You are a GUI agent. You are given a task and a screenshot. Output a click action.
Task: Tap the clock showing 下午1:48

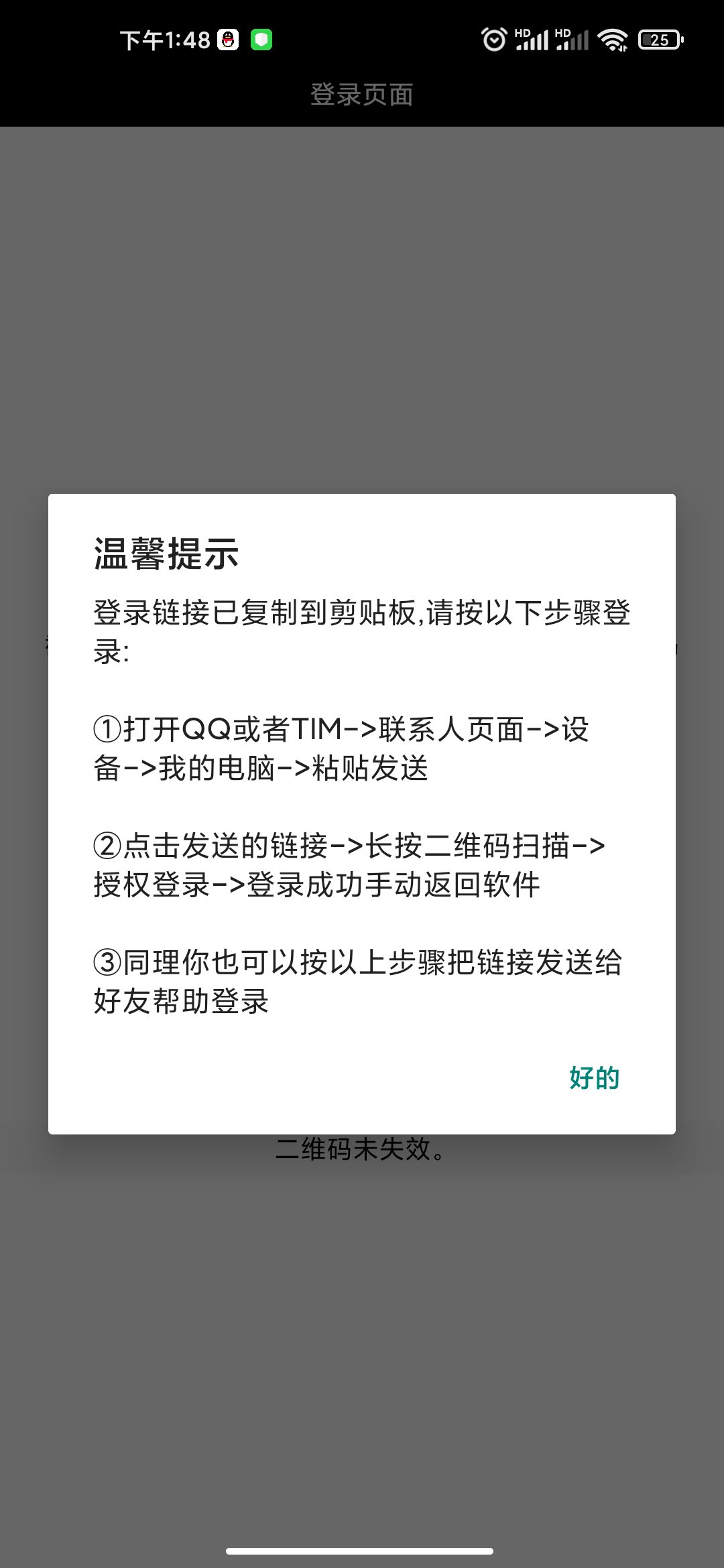coord(166,40)
